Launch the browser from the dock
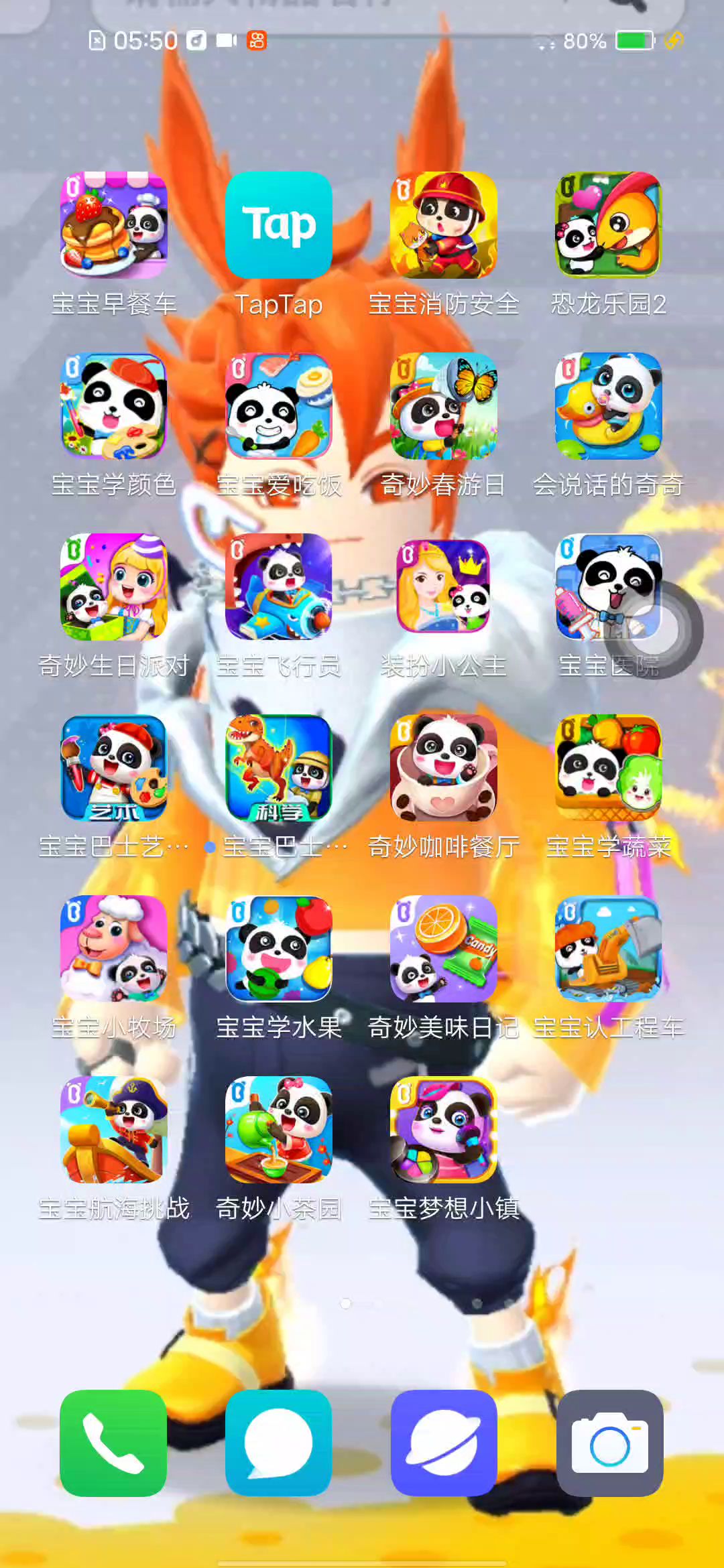Image resolution: width=724 pixels, height=1568 pixels. tap(443, 1443)
